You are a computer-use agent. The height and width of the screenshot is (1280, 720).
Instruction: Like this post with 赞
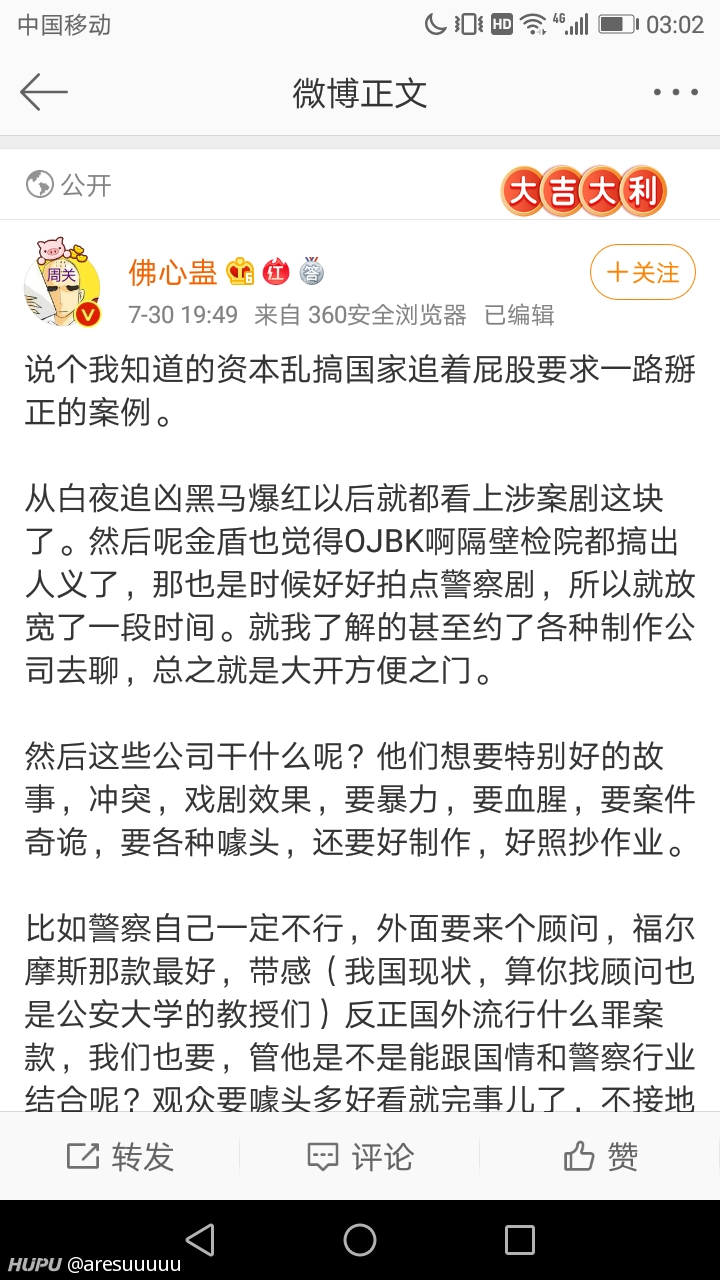(600, 1157)
